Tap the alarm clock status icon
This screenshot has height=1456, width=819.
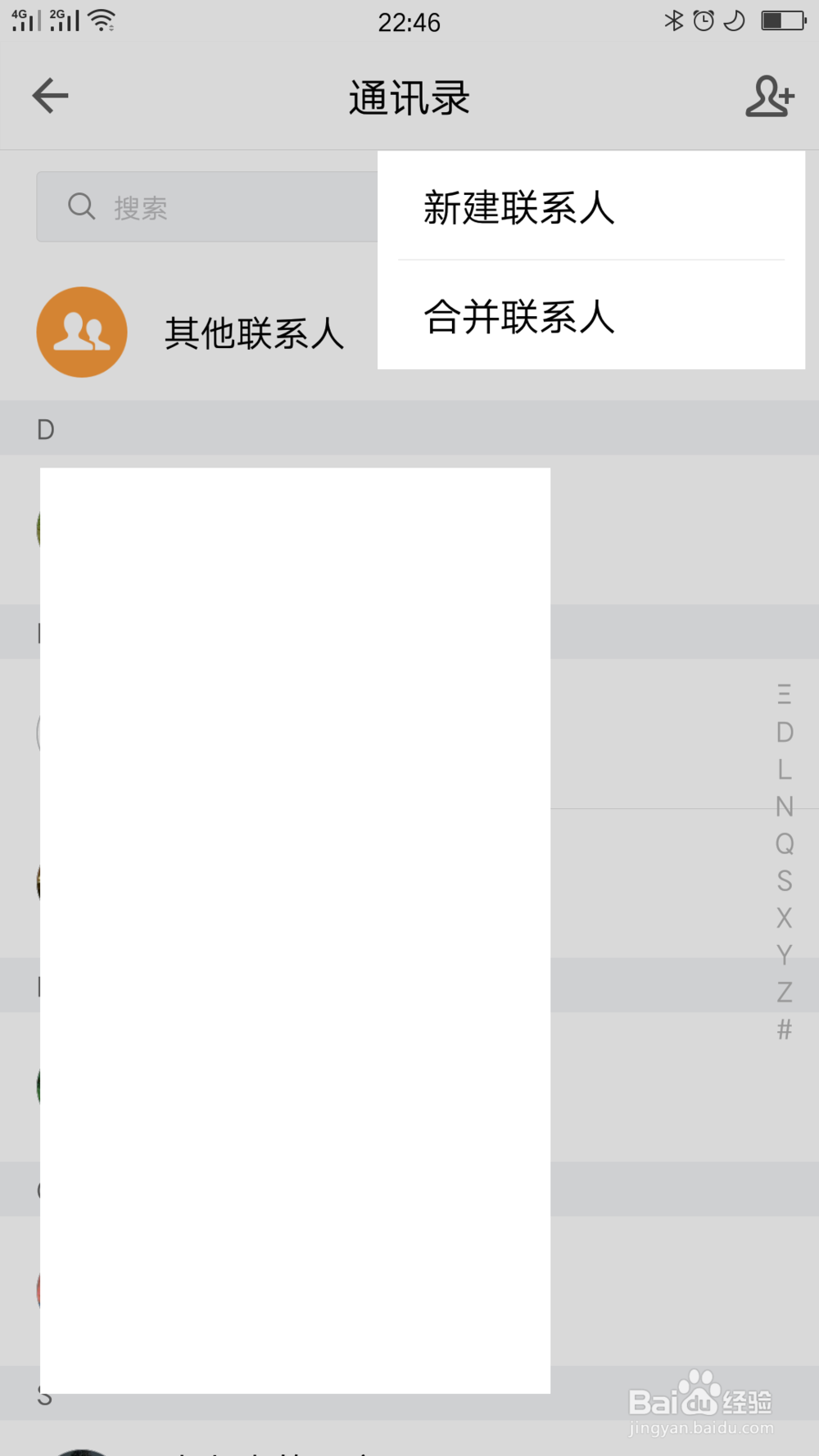(704, 20)
